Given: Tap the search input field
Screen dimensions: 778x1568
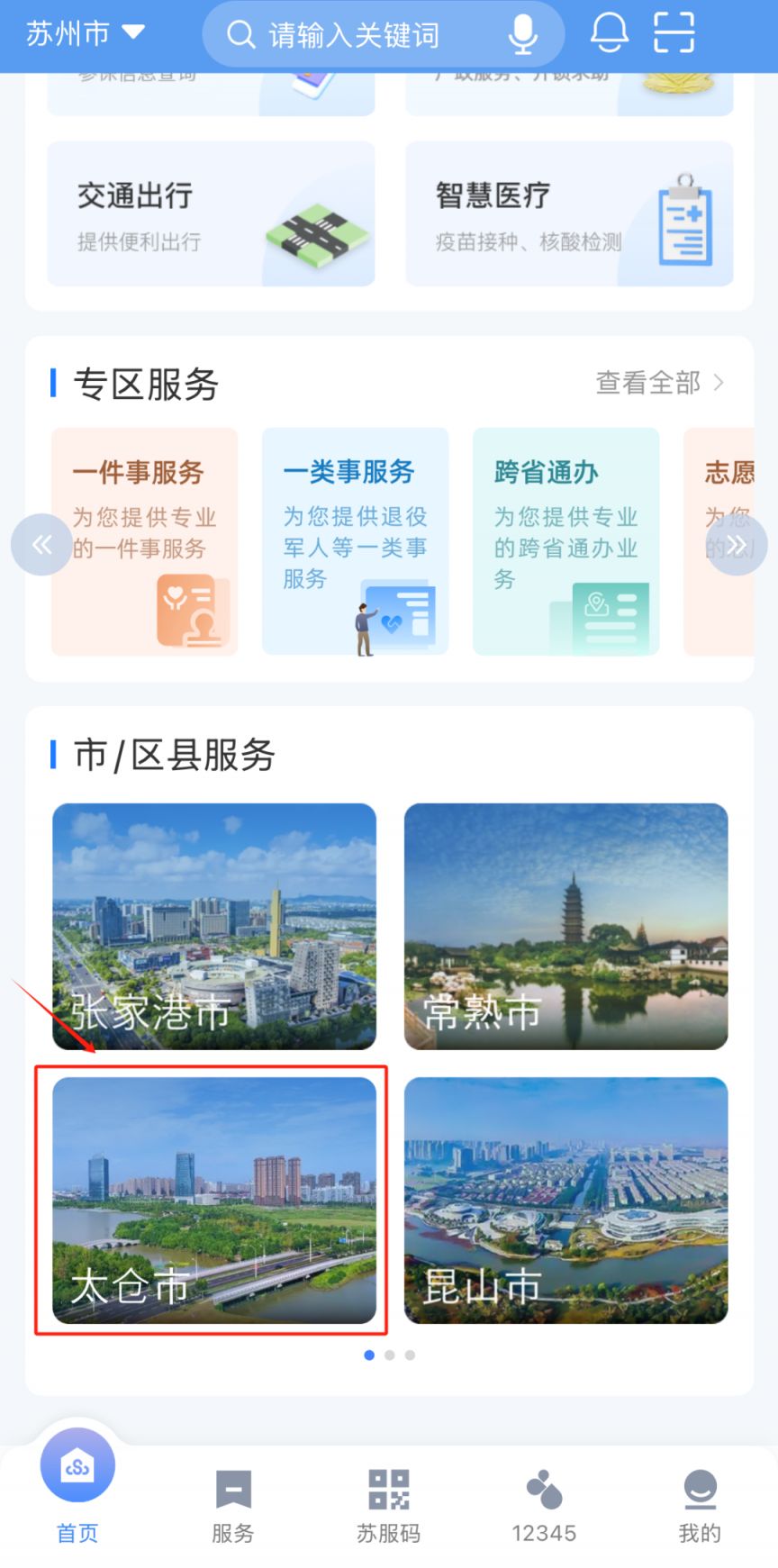Looking at the screenshot, I should [x=360, y=33].
